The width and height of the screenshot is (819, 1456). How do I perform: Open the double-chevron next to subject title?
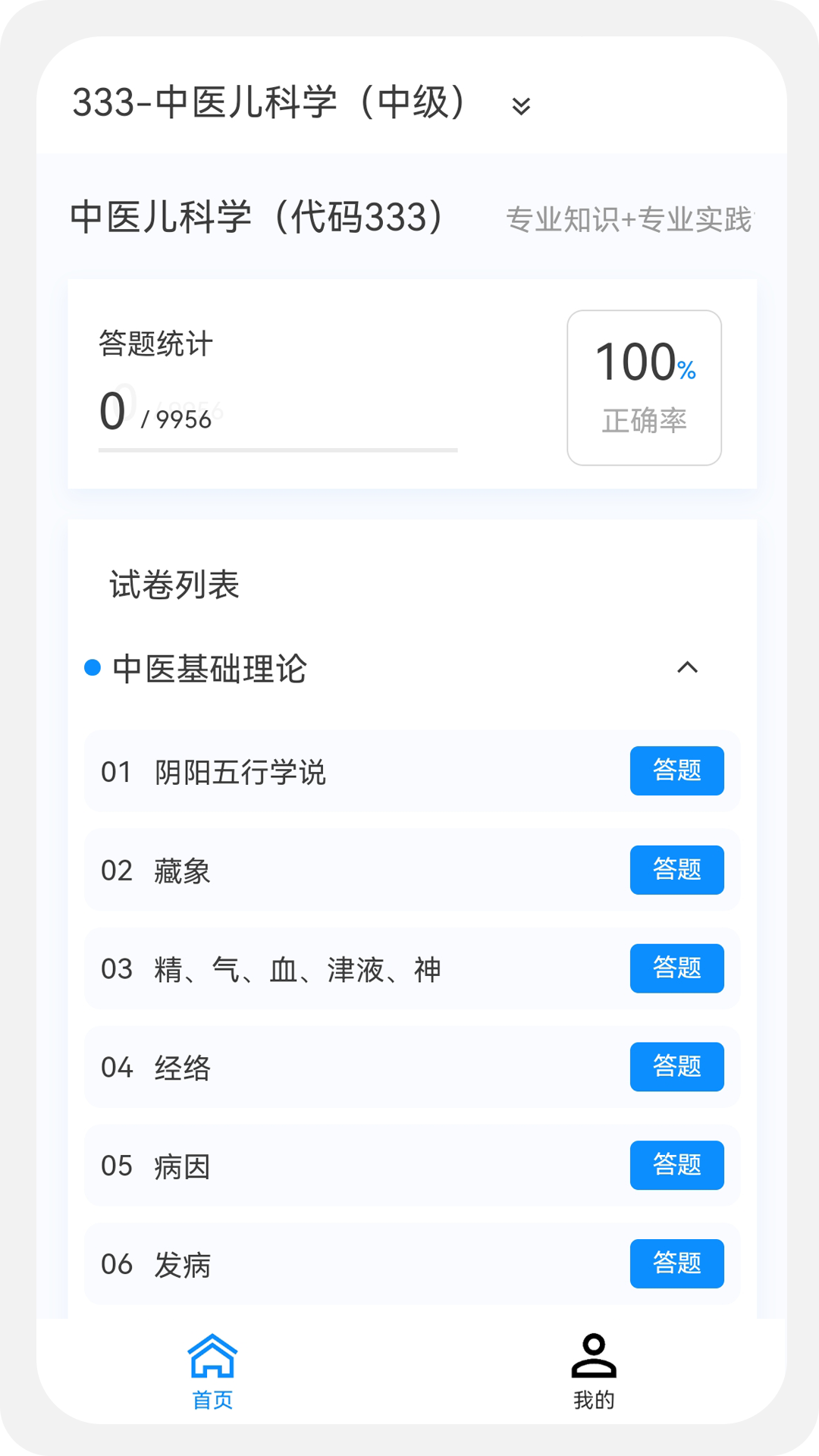[x=521, y=108]
